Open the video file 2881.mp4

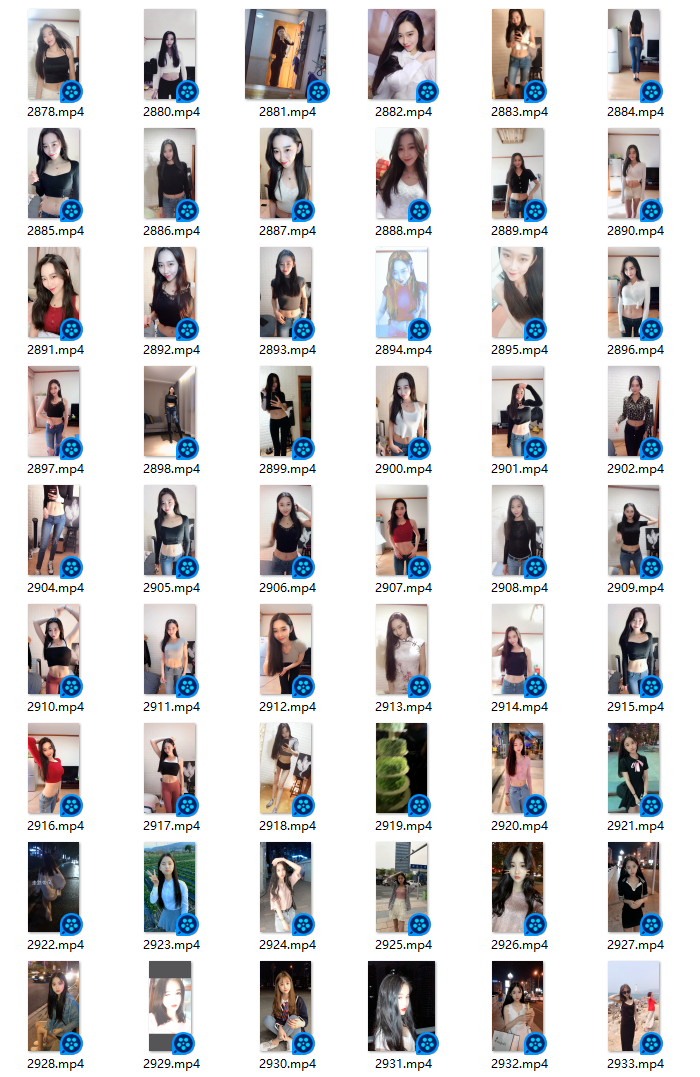(x=286, y=55)
